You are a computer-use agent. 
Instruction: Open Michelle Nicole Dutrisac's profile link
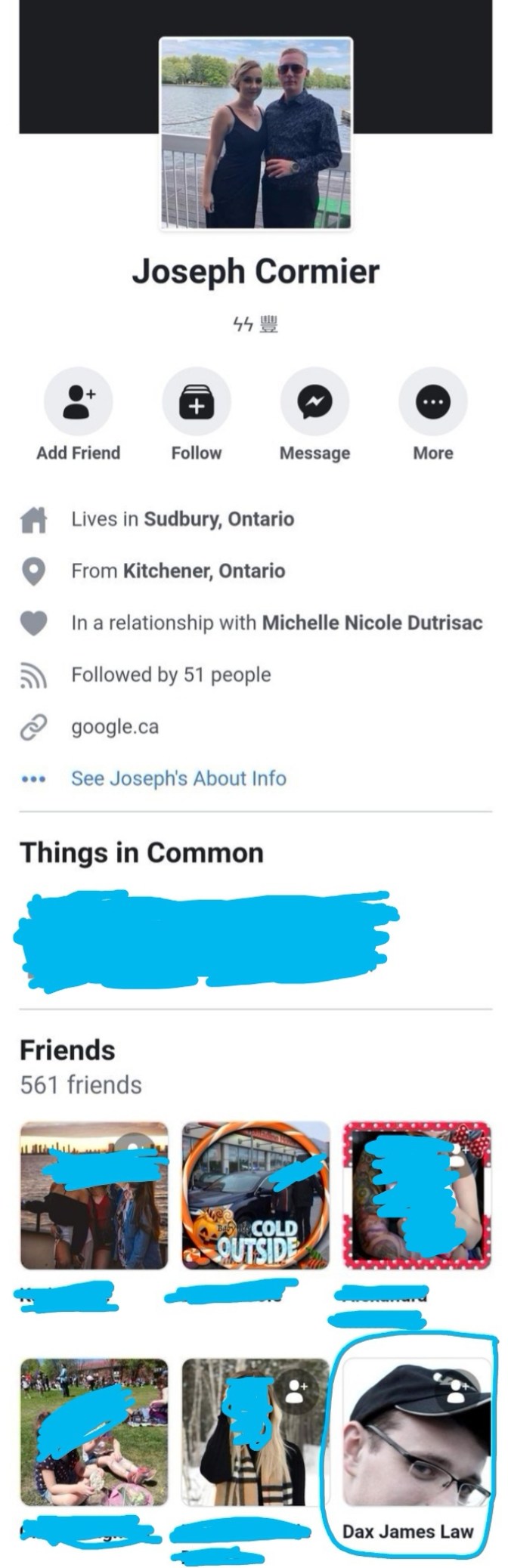click(x=372, y=623)
